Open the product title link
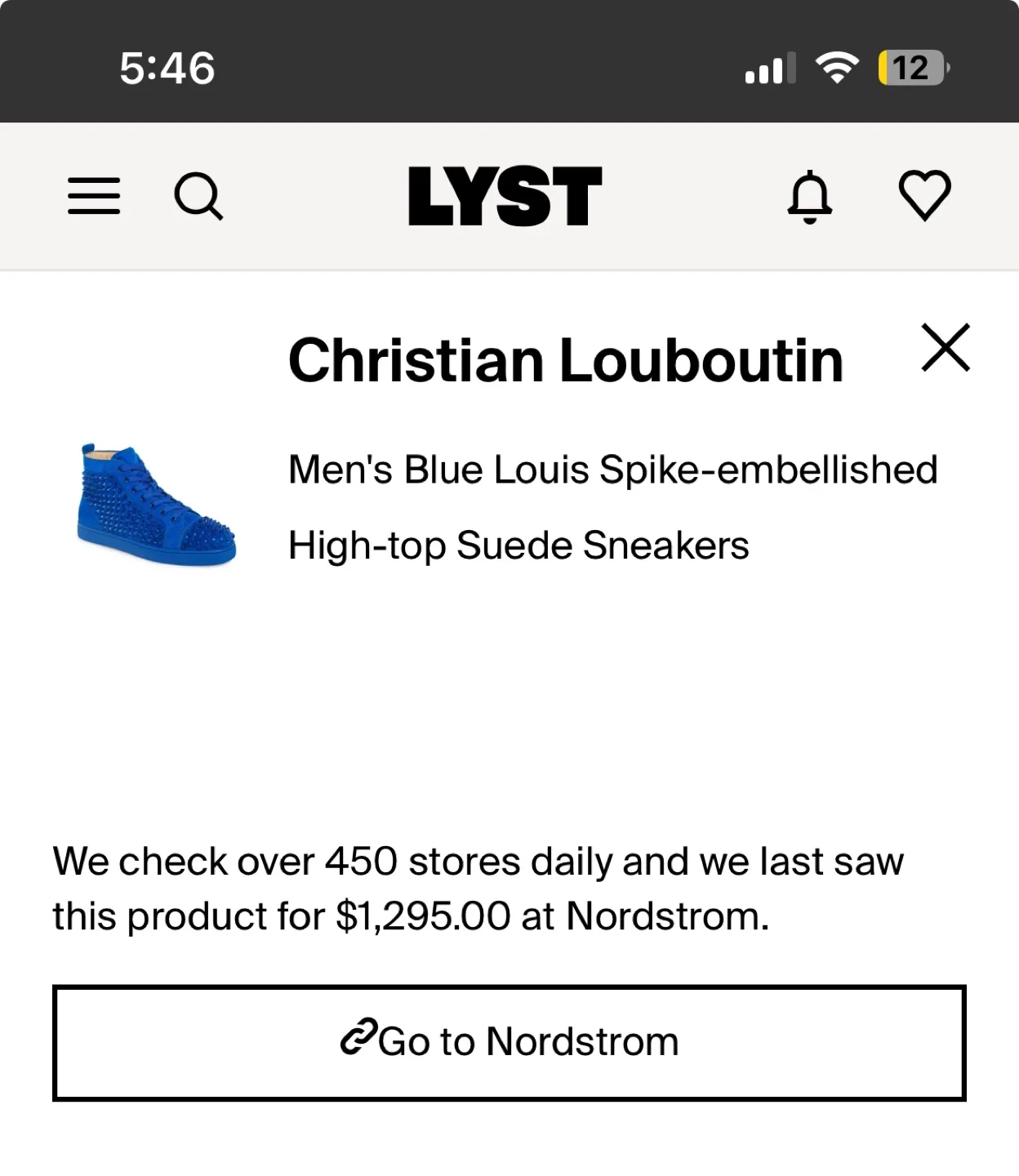 coord(612,506)
